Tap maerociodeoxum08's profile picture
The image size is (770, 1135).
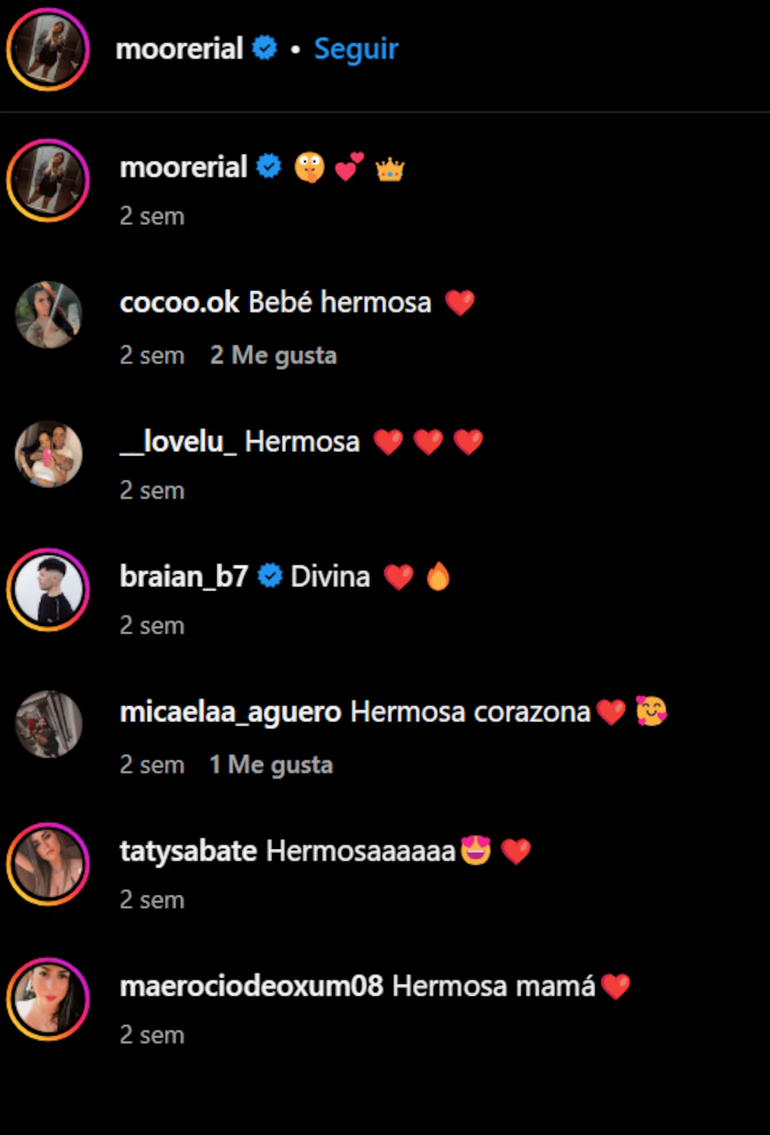48,1000
